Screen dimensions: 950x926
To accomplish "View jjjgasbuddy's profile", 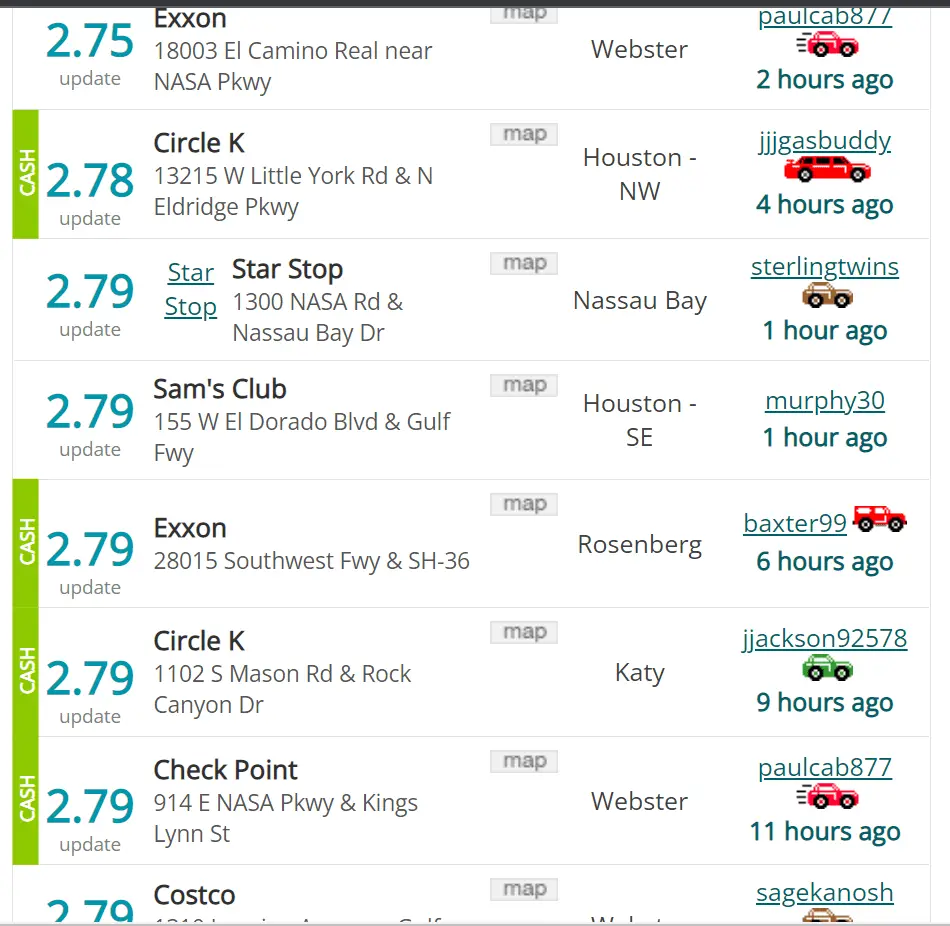I will [x=824, y=141].
